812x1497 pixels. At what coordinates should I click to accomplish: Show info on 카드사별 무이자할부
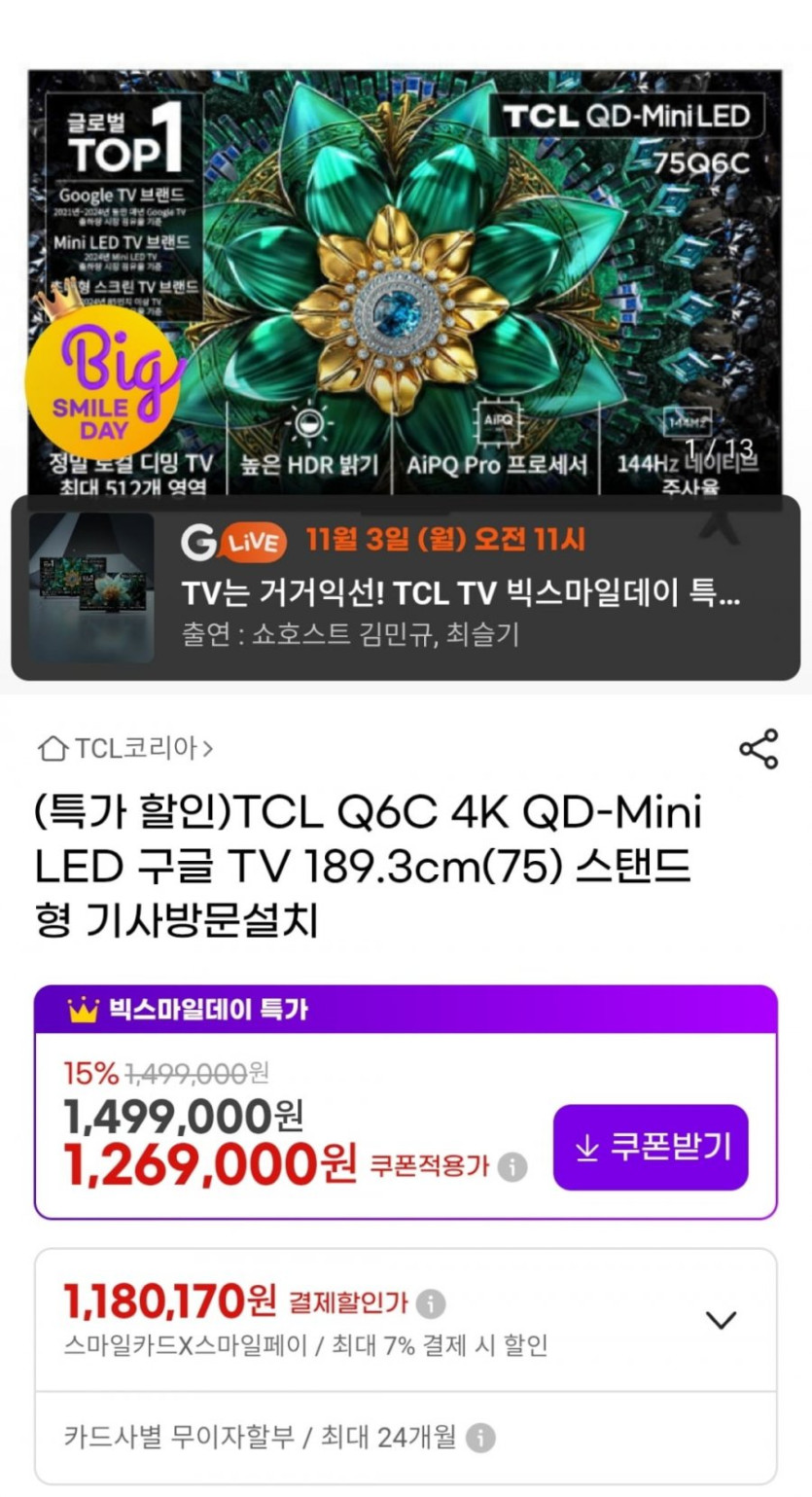(x=480, y=1437)
